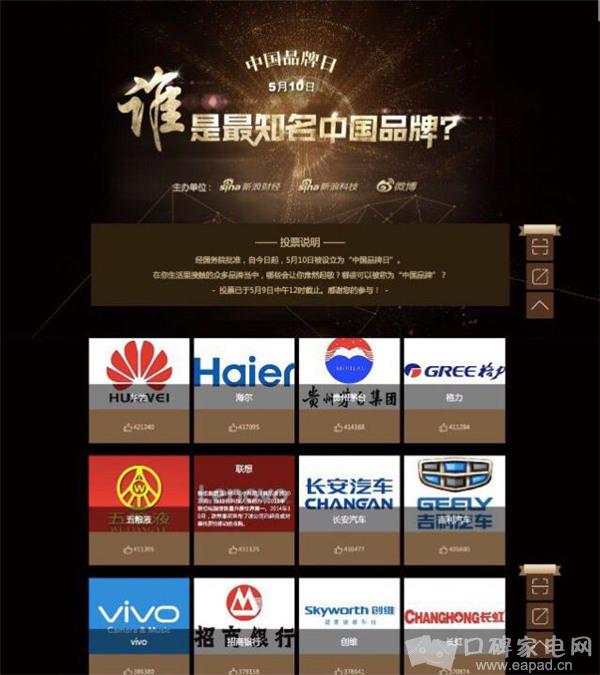Open the 创维 Skyworth card

(349, 613)
